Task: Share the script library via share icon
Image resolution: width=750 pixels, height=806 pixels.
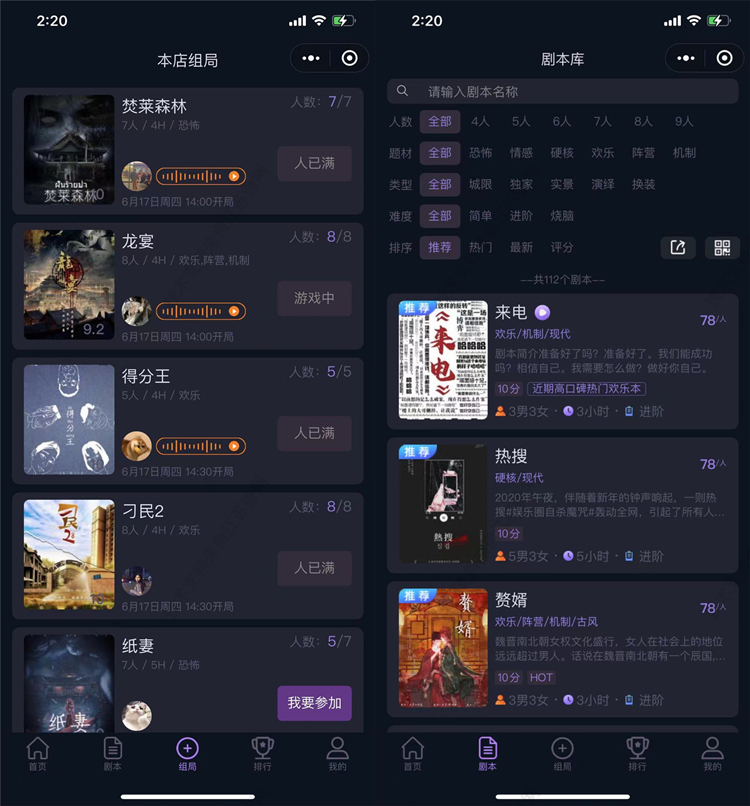Action: (678, 248)
